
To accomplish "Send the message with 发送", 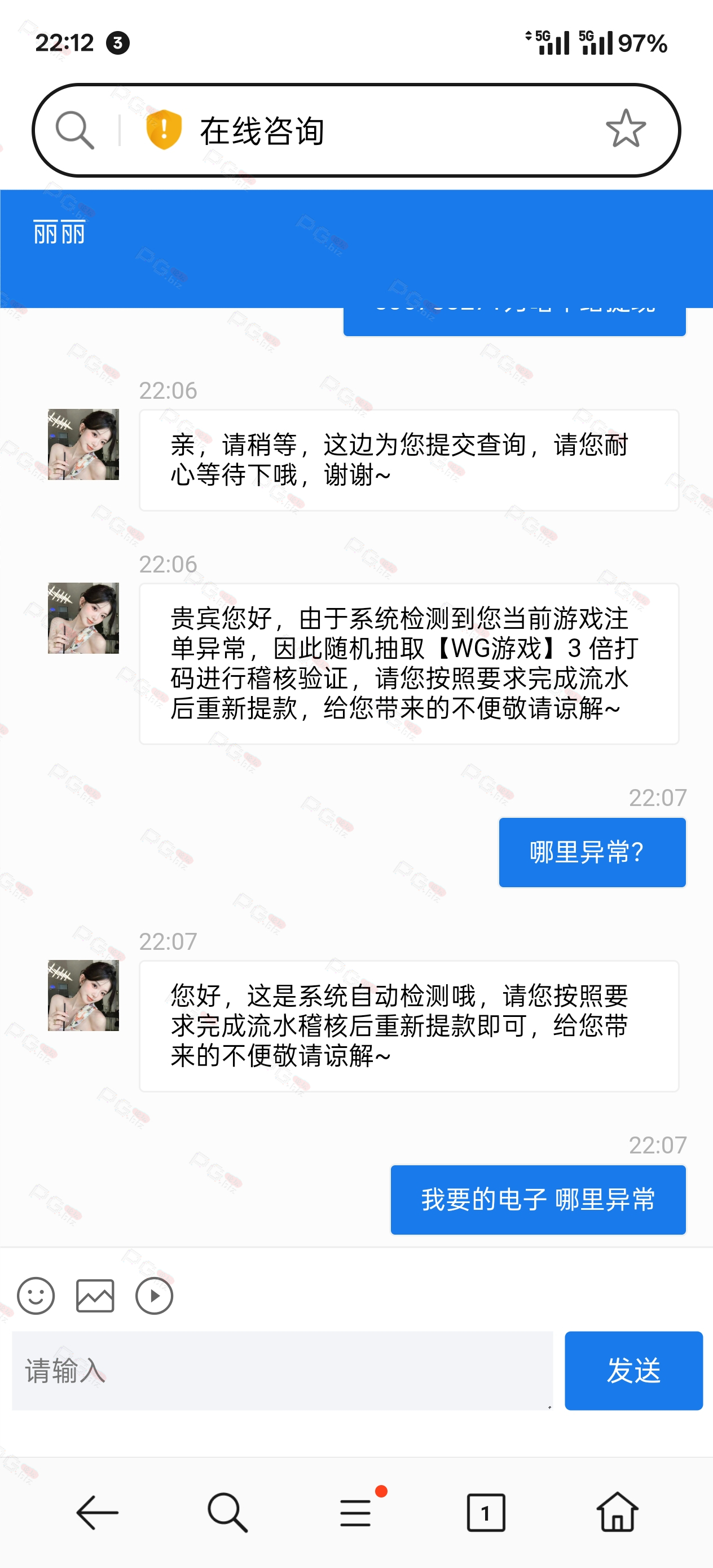I will (634, 1371).
